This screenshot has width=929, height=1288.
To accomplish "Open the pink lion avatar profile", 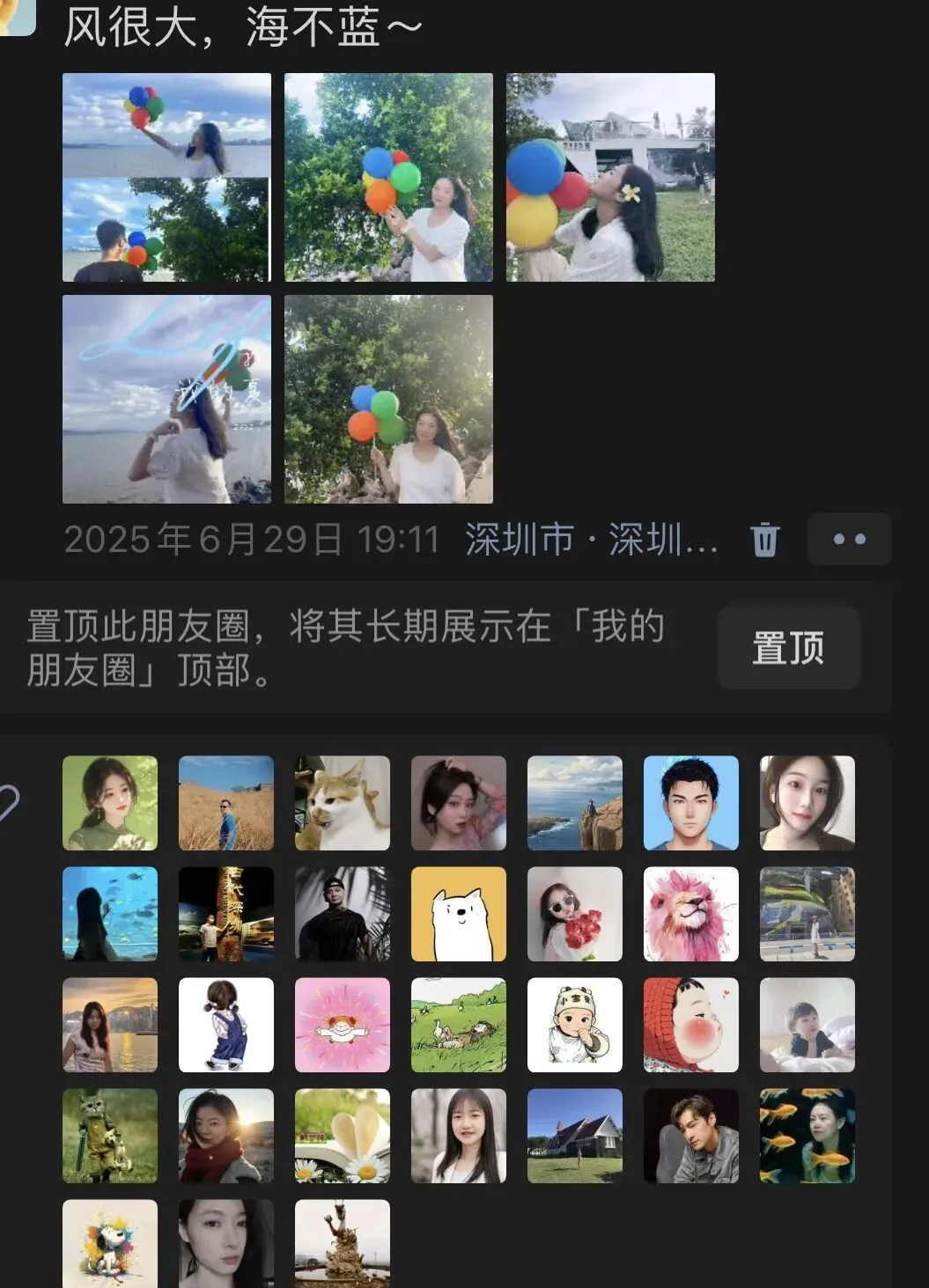I will tap(691, 914).
